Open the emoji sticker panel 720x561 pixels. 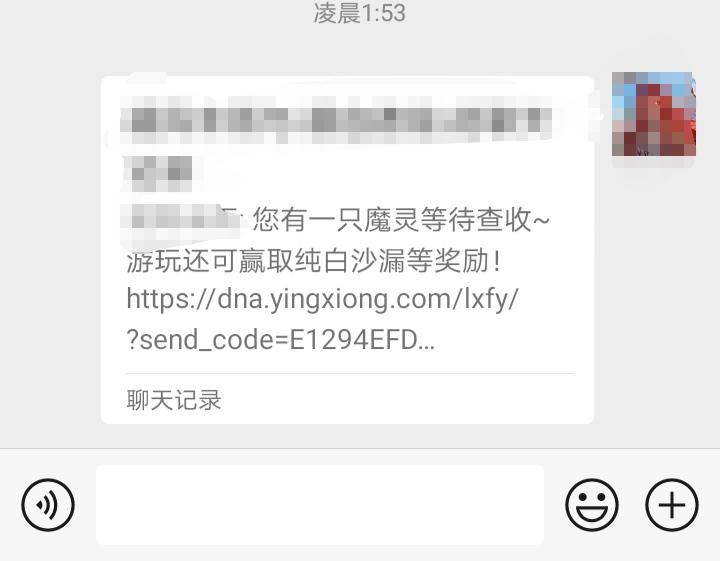592,504
